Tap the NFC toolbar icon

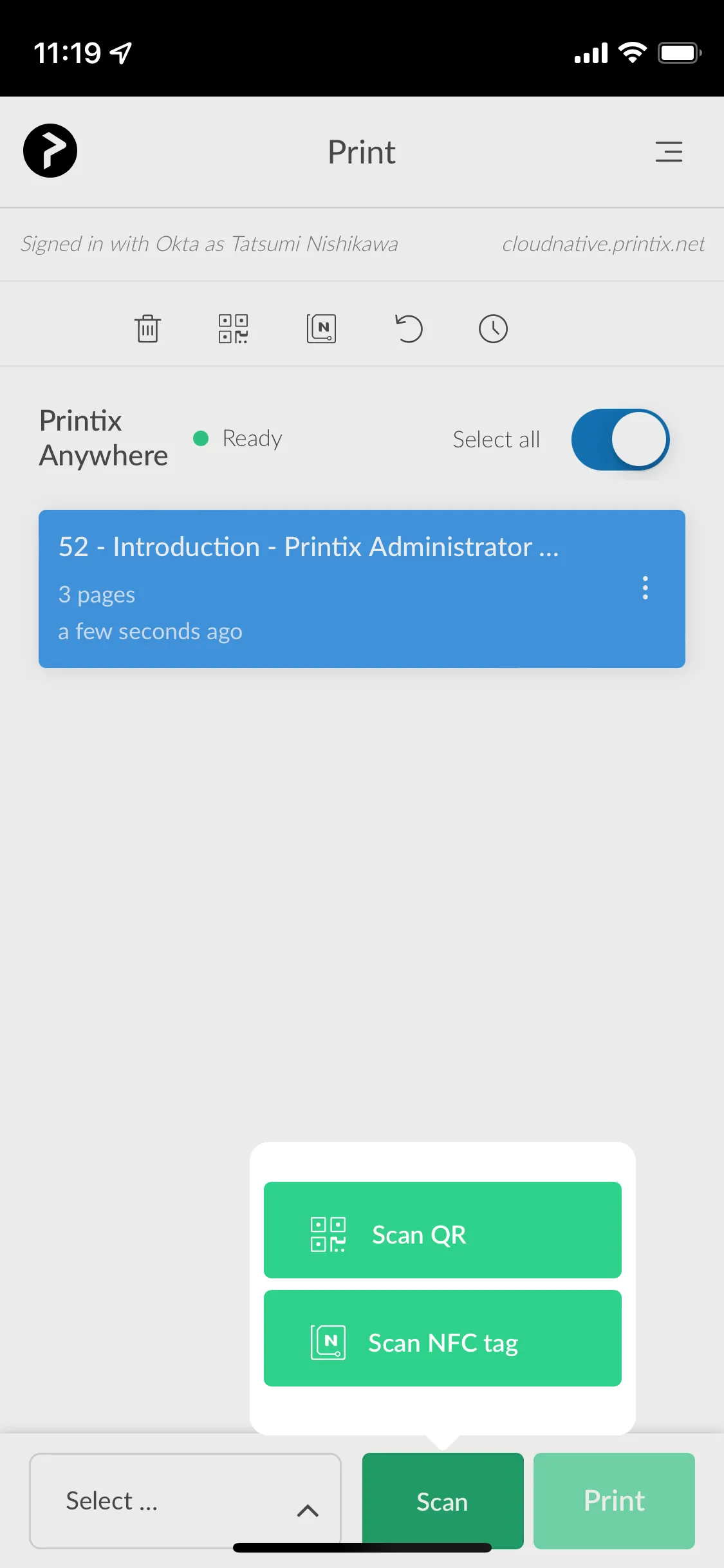pos(321,328)
